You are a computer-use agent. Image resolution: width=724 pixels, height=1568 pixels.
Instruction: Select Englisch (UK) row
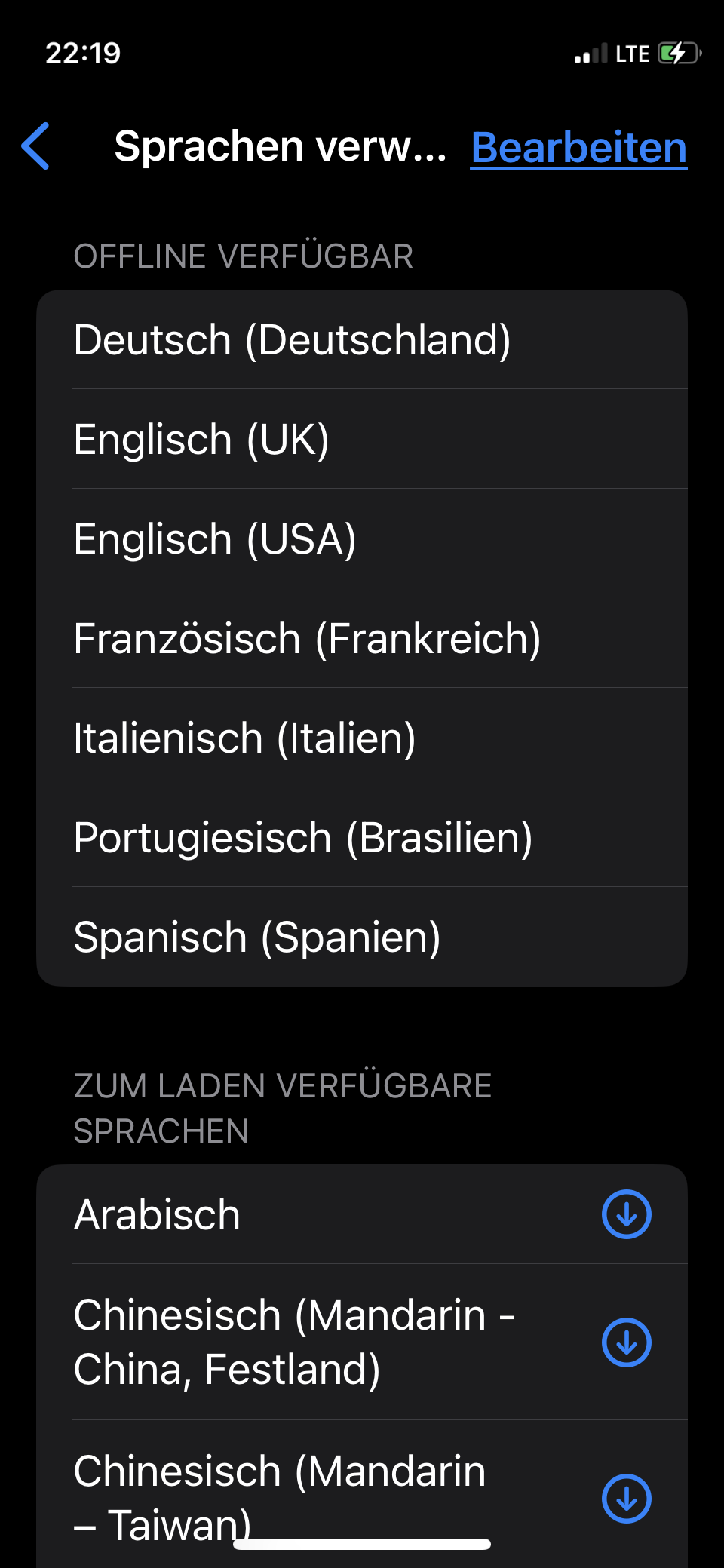362,440
